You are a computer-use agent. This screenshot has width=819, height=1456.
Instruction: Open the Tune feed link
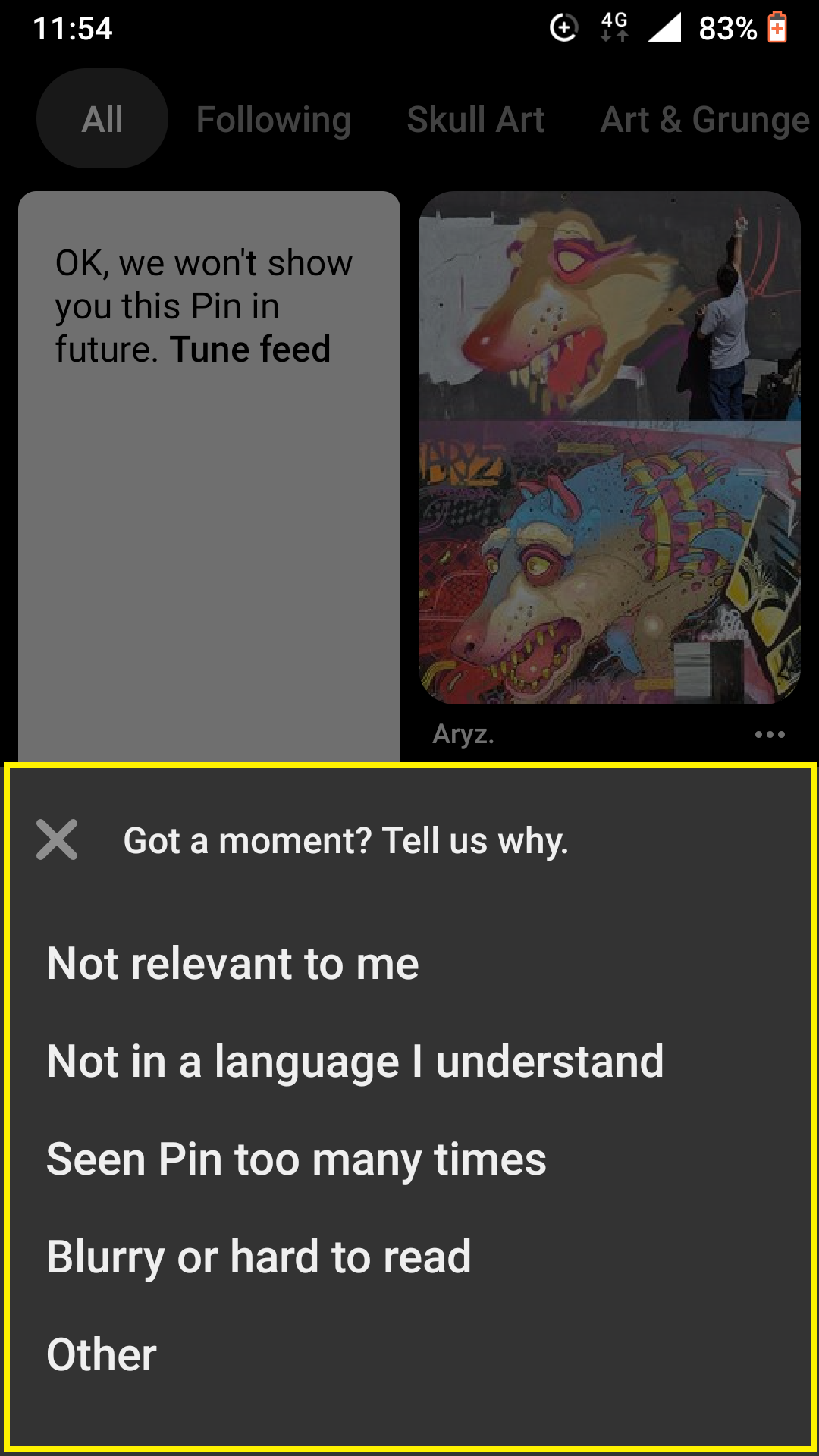click(250, 350)
